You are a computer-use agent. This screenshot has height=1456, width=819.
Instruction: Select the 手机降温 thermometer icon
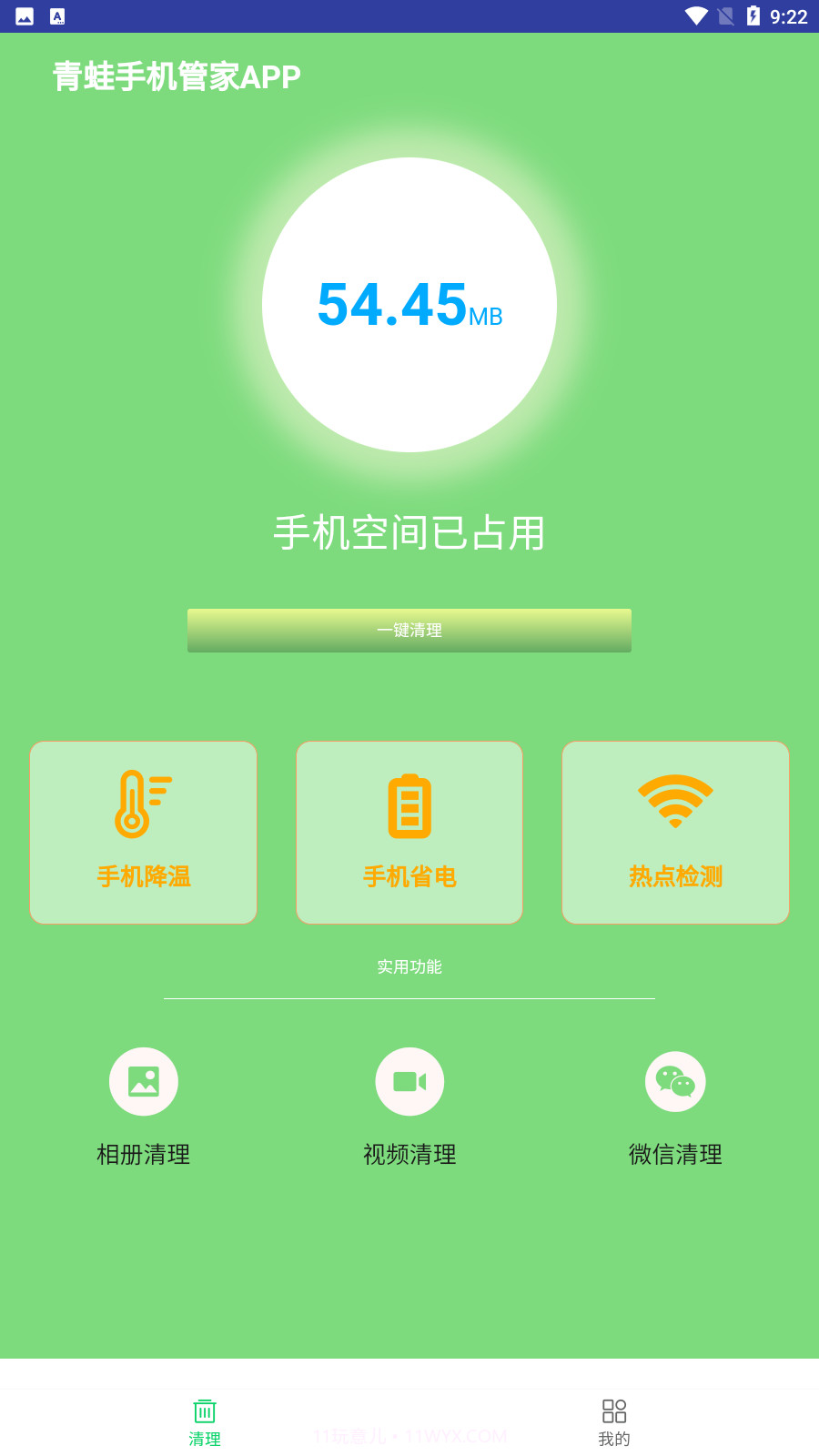[143, 804]
